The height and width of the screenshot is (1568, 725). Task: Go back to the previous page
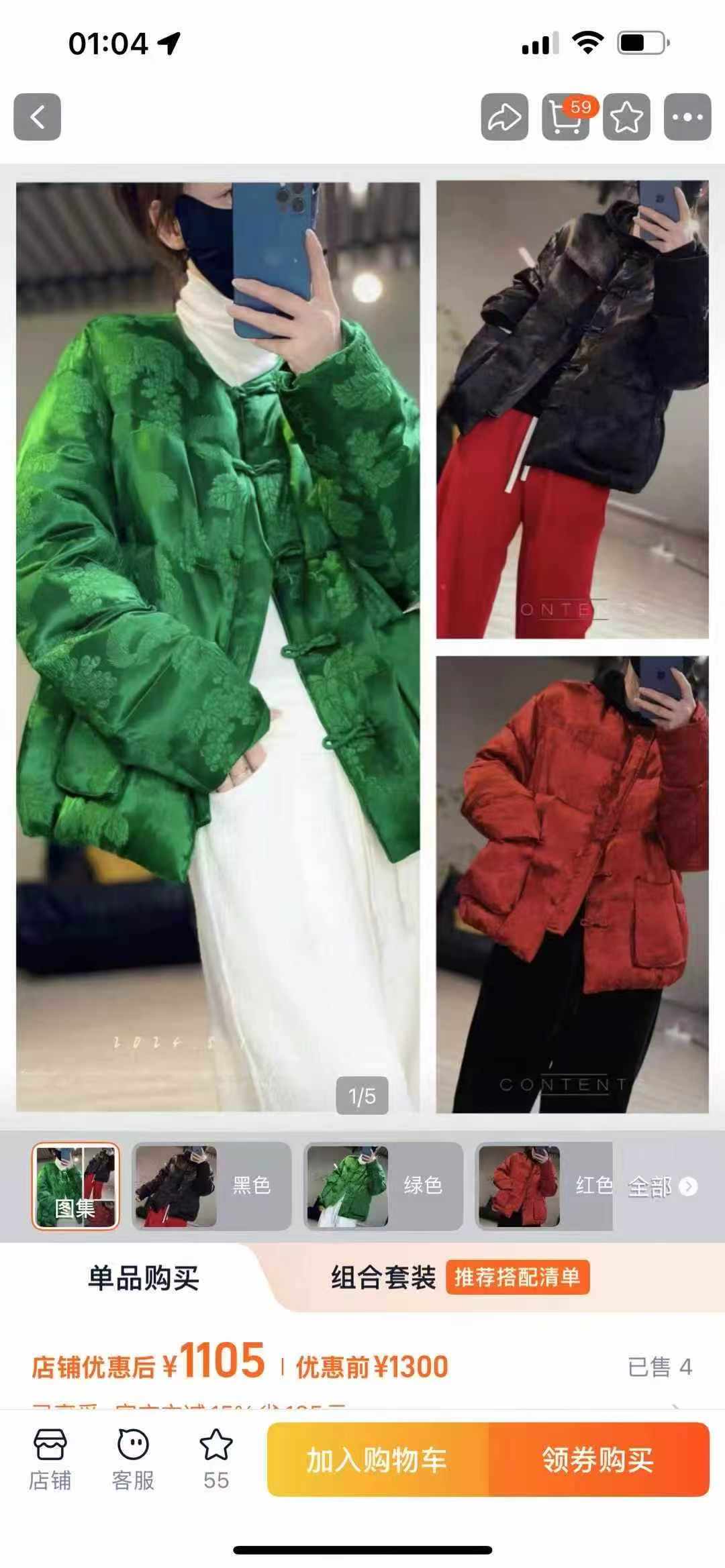[x=38, y=117]
